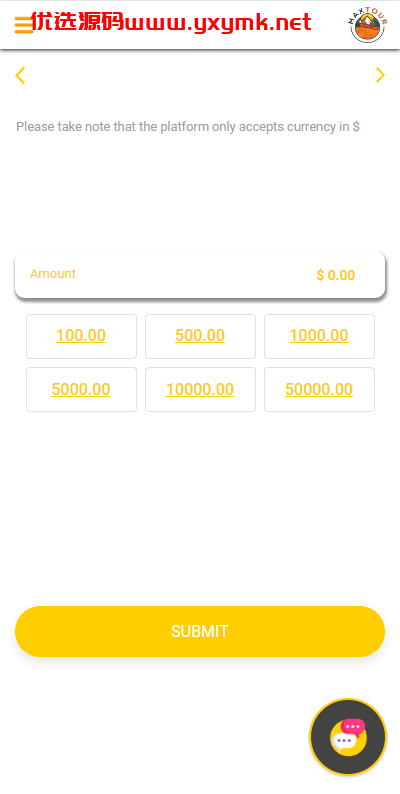The height and width of the screenshot is (794, 400).
Task: Choose the 1000.00 preset
Action: pyautogui.click(x=319, y=336)
